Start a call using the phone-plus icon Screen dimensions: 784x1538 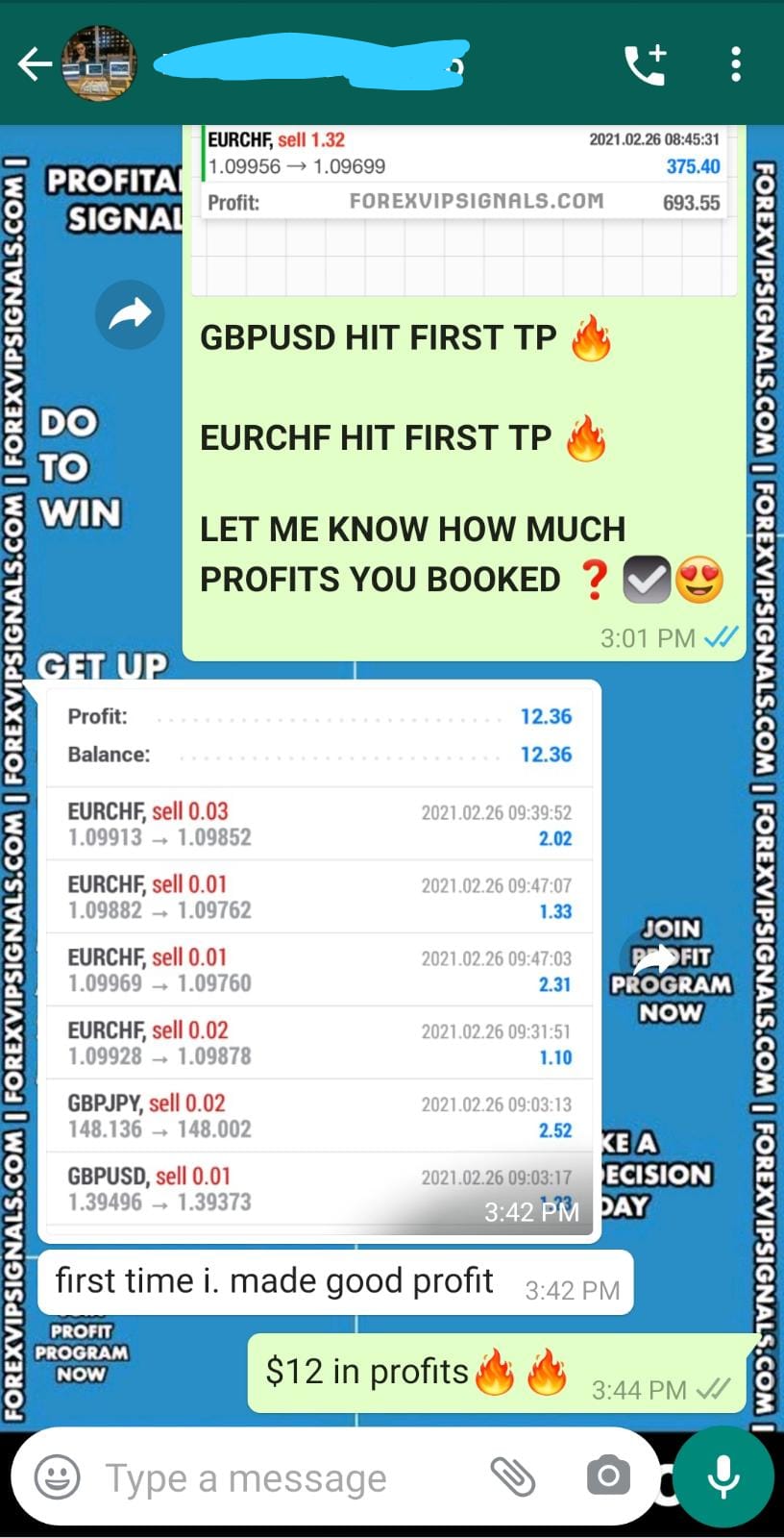645,64
